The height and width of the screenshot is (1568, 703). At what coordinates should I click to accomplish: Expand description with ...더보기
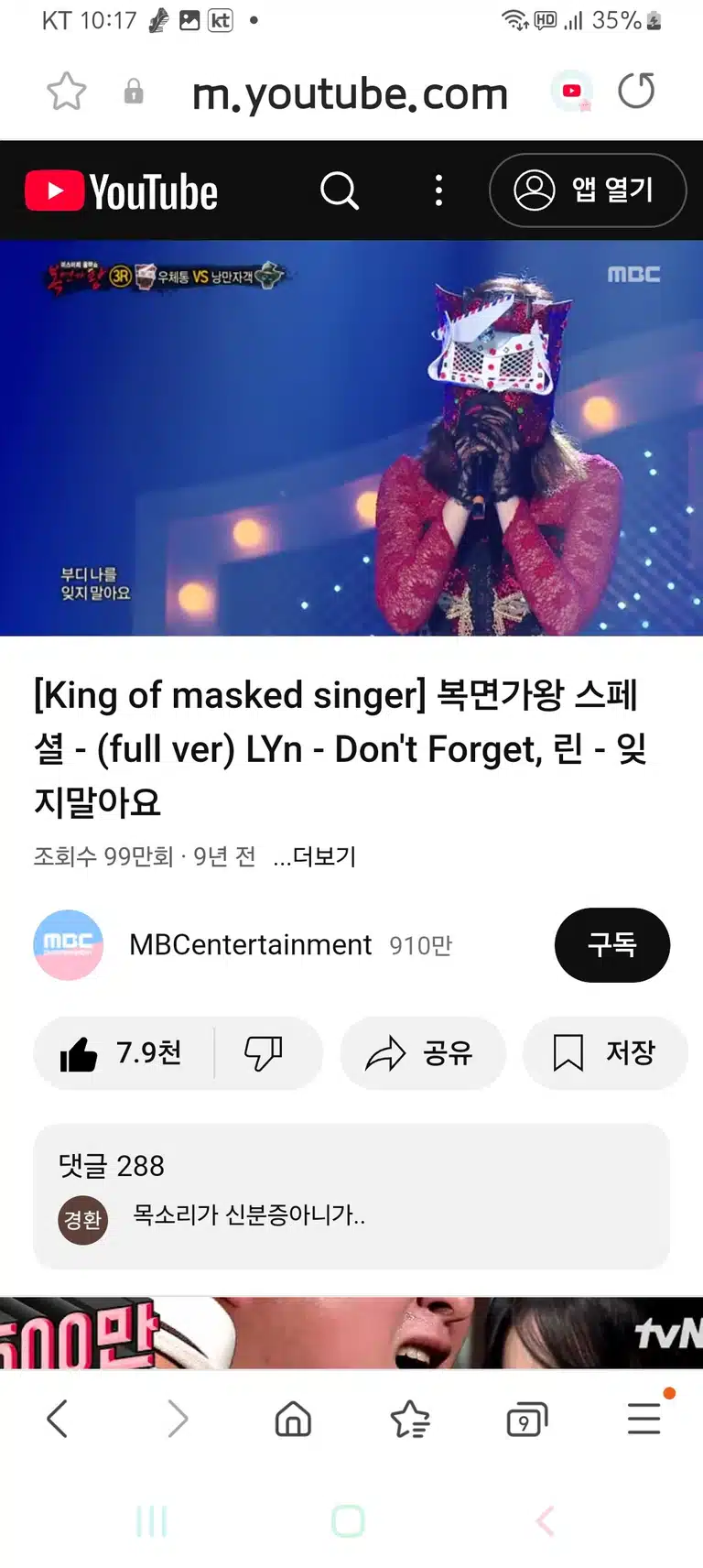(315, 856)
